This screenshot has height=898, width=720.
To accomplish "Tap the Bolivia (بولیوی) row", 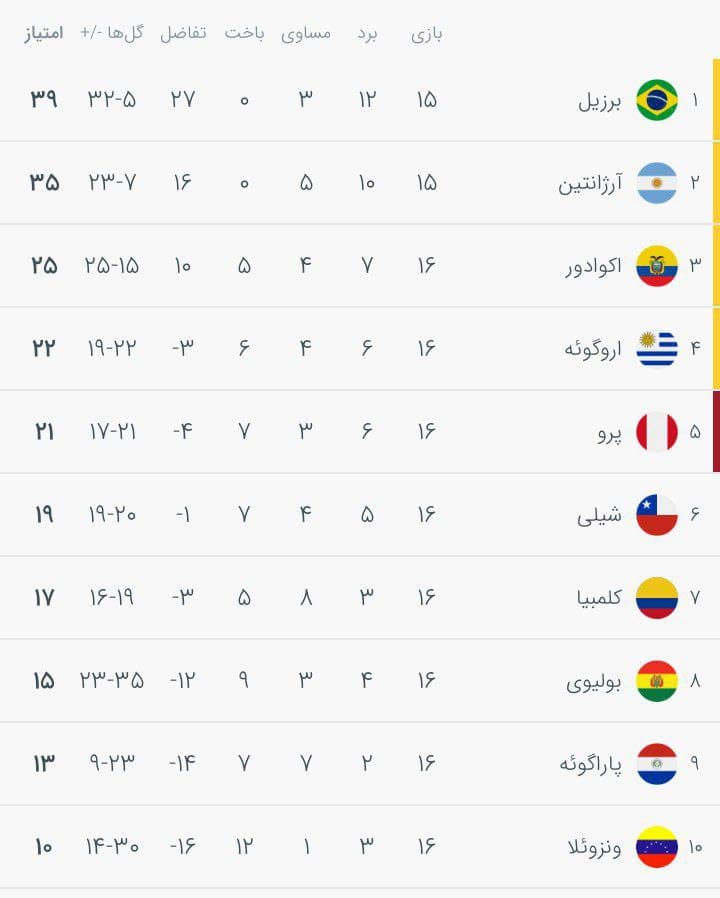I will (x=594, y=681).
